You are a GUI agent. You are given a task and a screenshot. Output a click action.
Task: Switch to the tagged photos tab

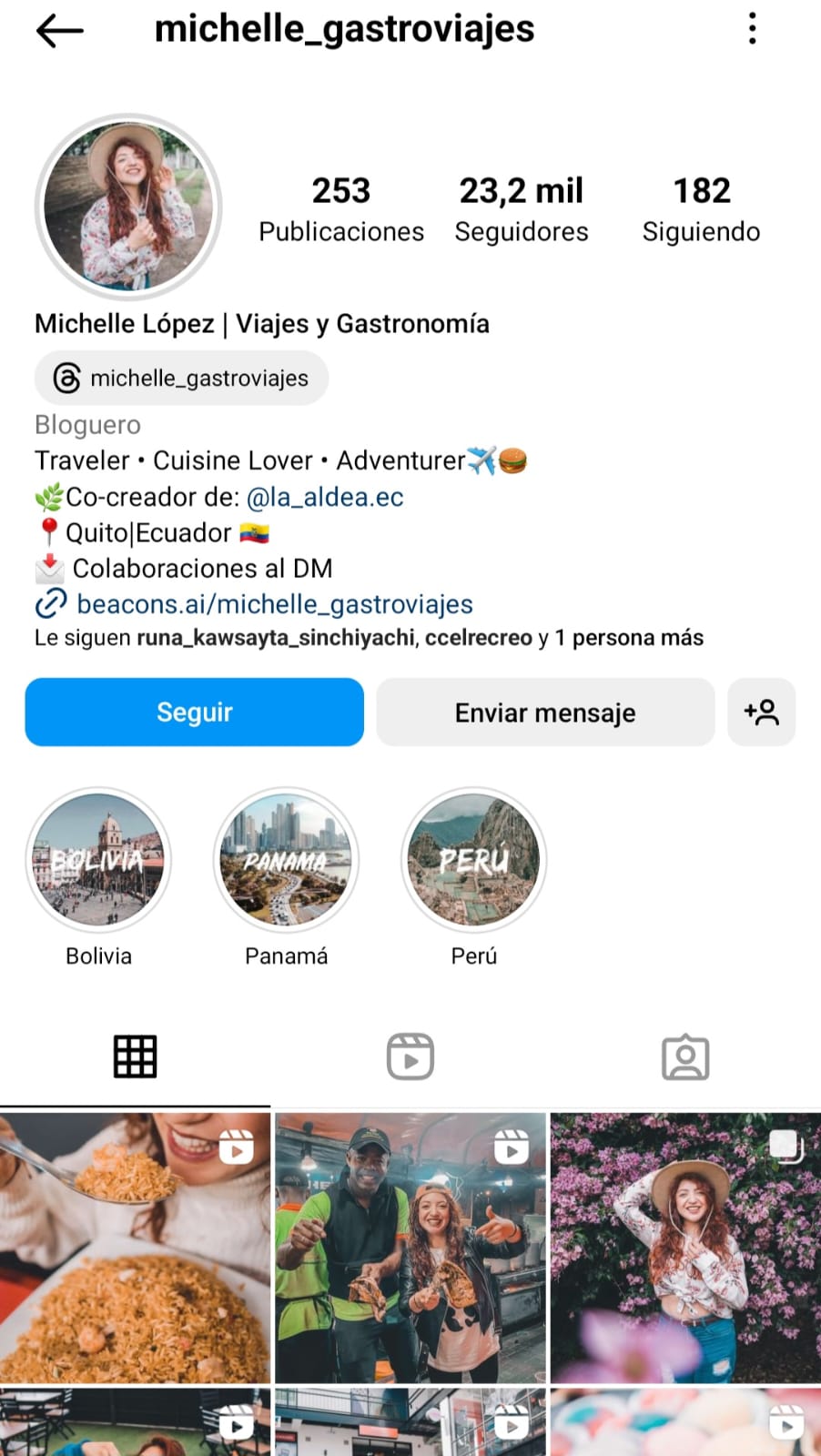[x=685, y=1057]
